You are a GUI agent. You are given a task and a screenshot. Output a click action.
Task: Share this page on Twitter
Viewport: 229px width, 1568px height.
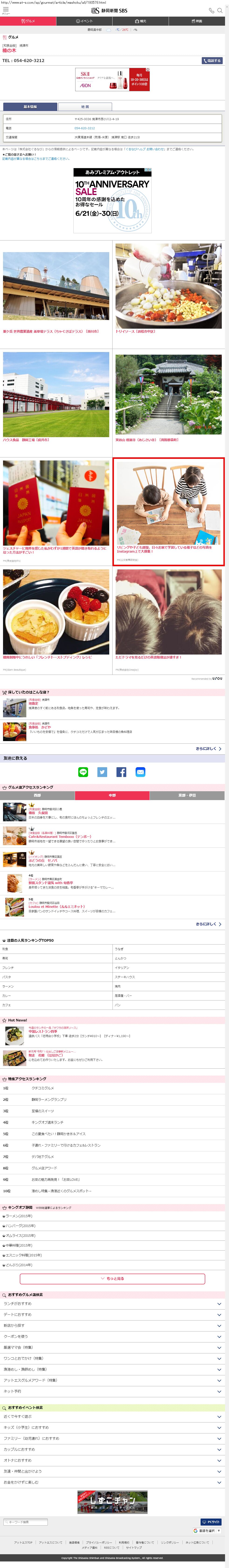(x=102, y=772)
